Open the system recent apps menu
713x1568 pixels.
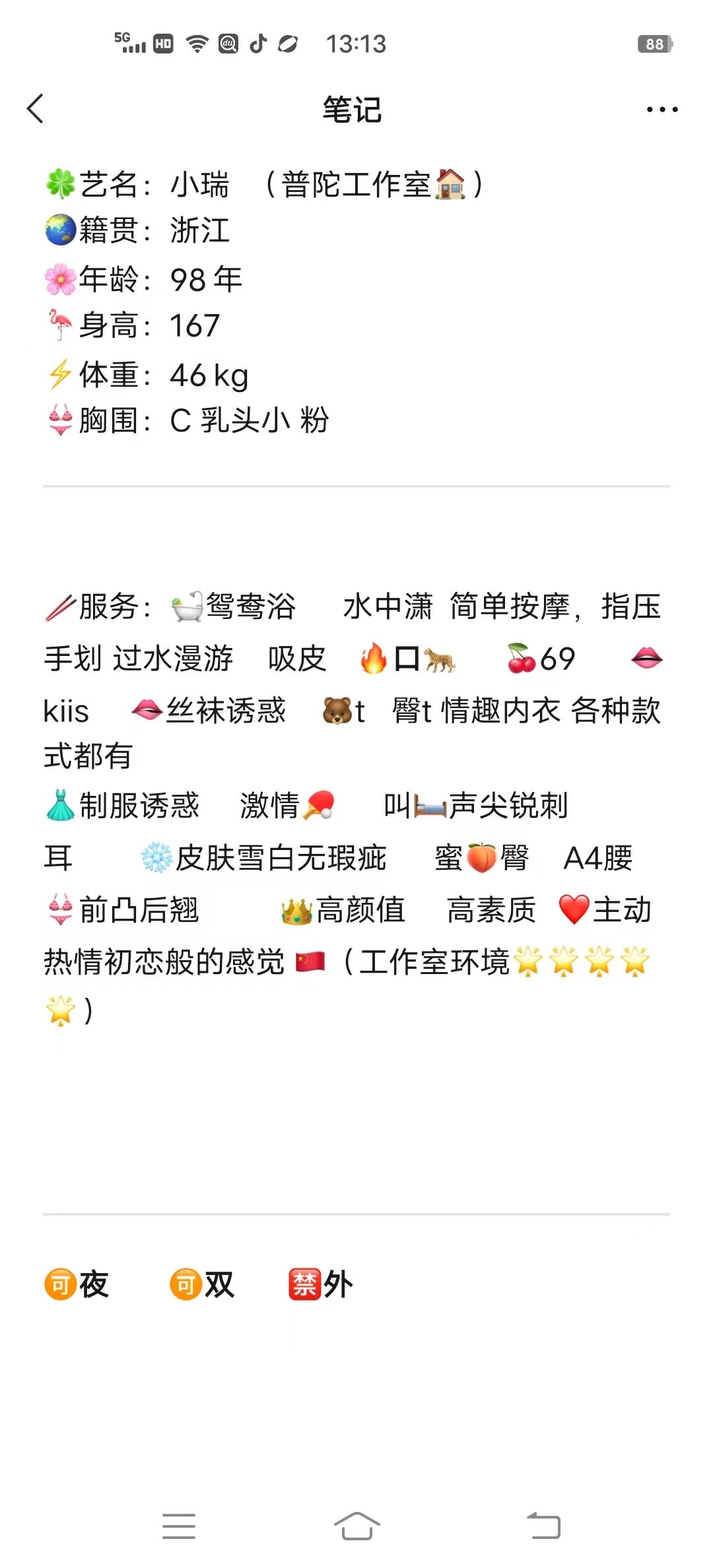[179, 1526]
